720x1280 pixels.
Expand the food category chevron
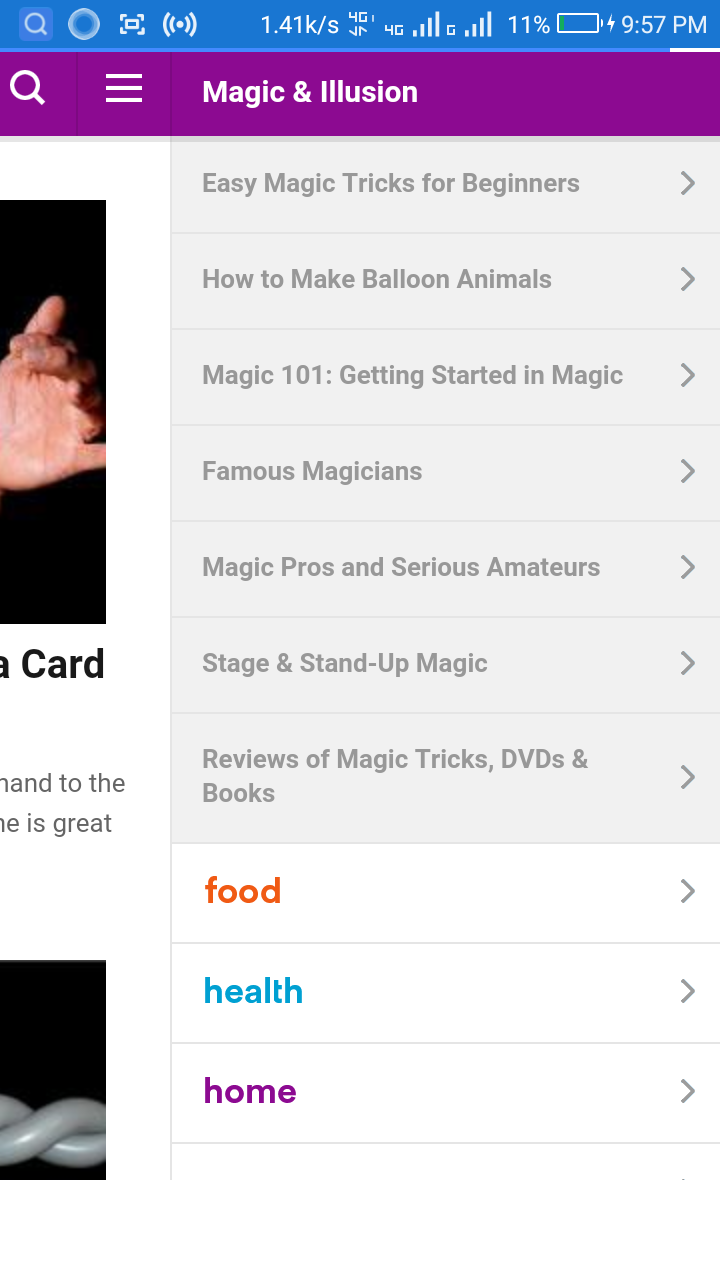[x=687, y=891]
